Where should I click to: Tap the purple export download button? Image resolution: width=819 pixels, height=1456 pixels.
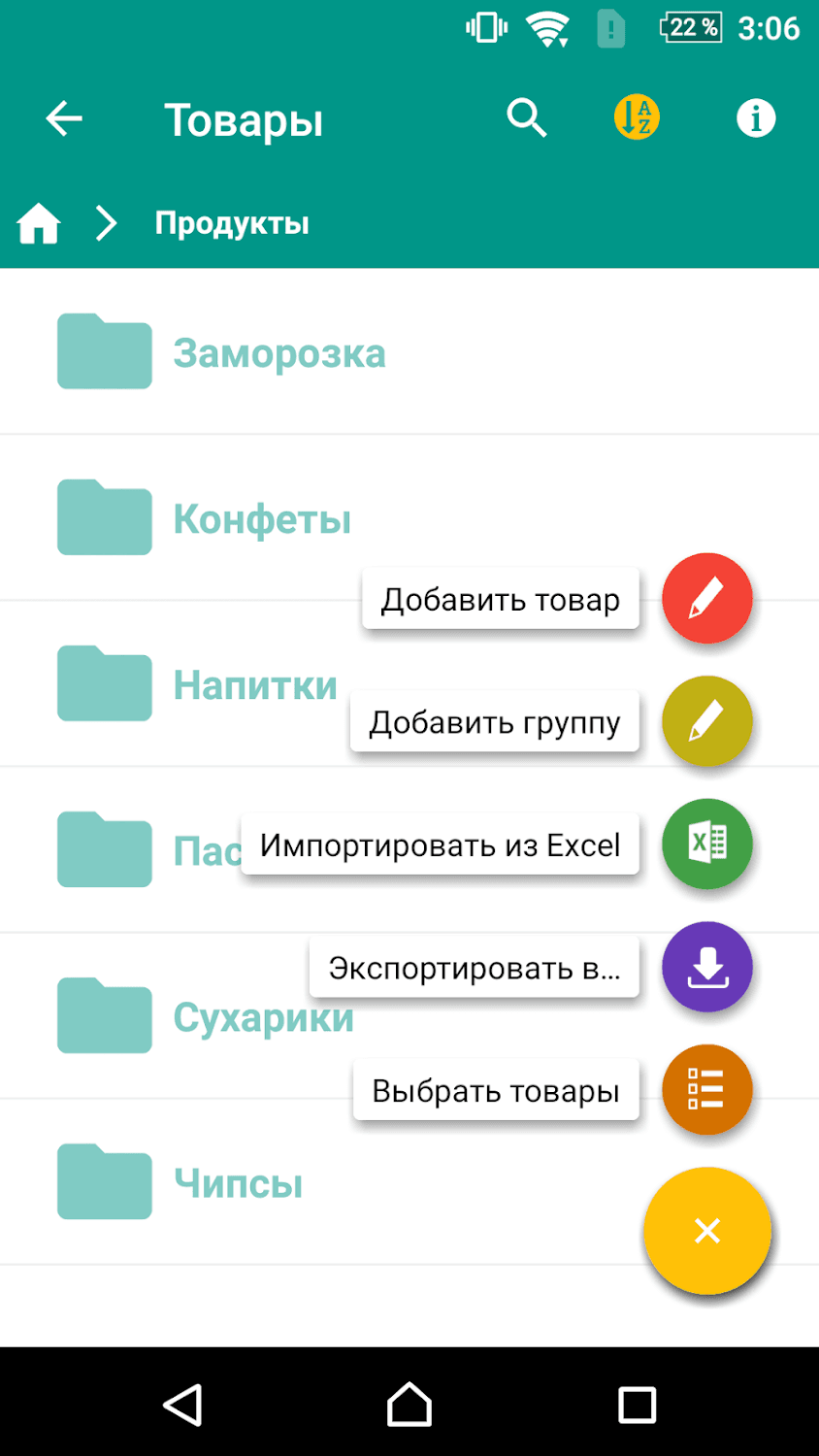[706, 967]
